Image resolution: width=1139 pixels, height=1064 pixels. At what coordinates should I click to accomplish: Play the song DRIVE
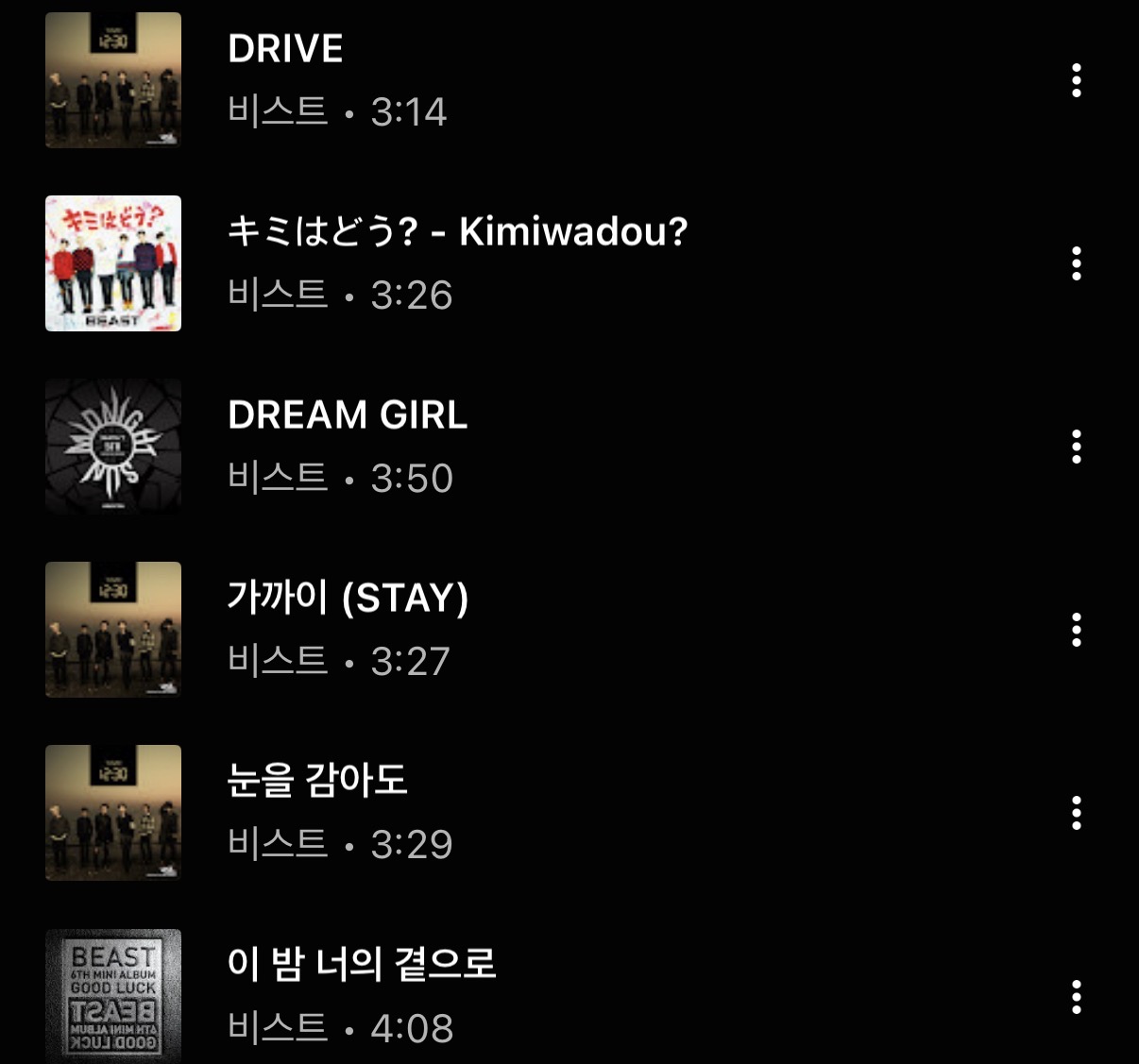coord(285,49)
